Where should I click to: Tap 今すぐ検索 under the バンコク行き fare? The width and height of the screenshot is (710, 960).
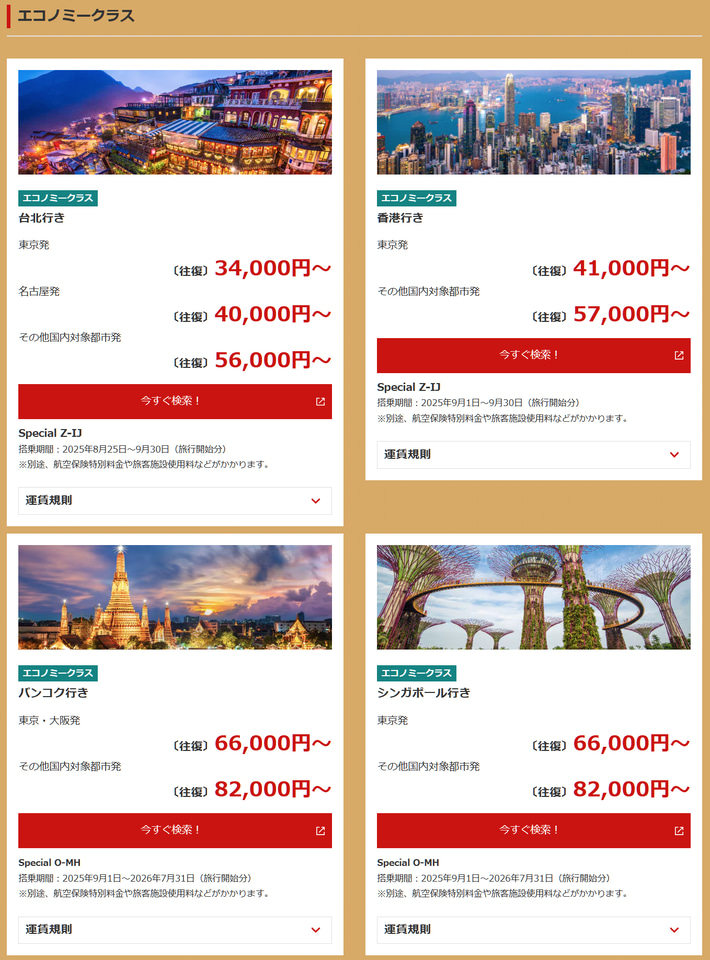click(174, 830)
